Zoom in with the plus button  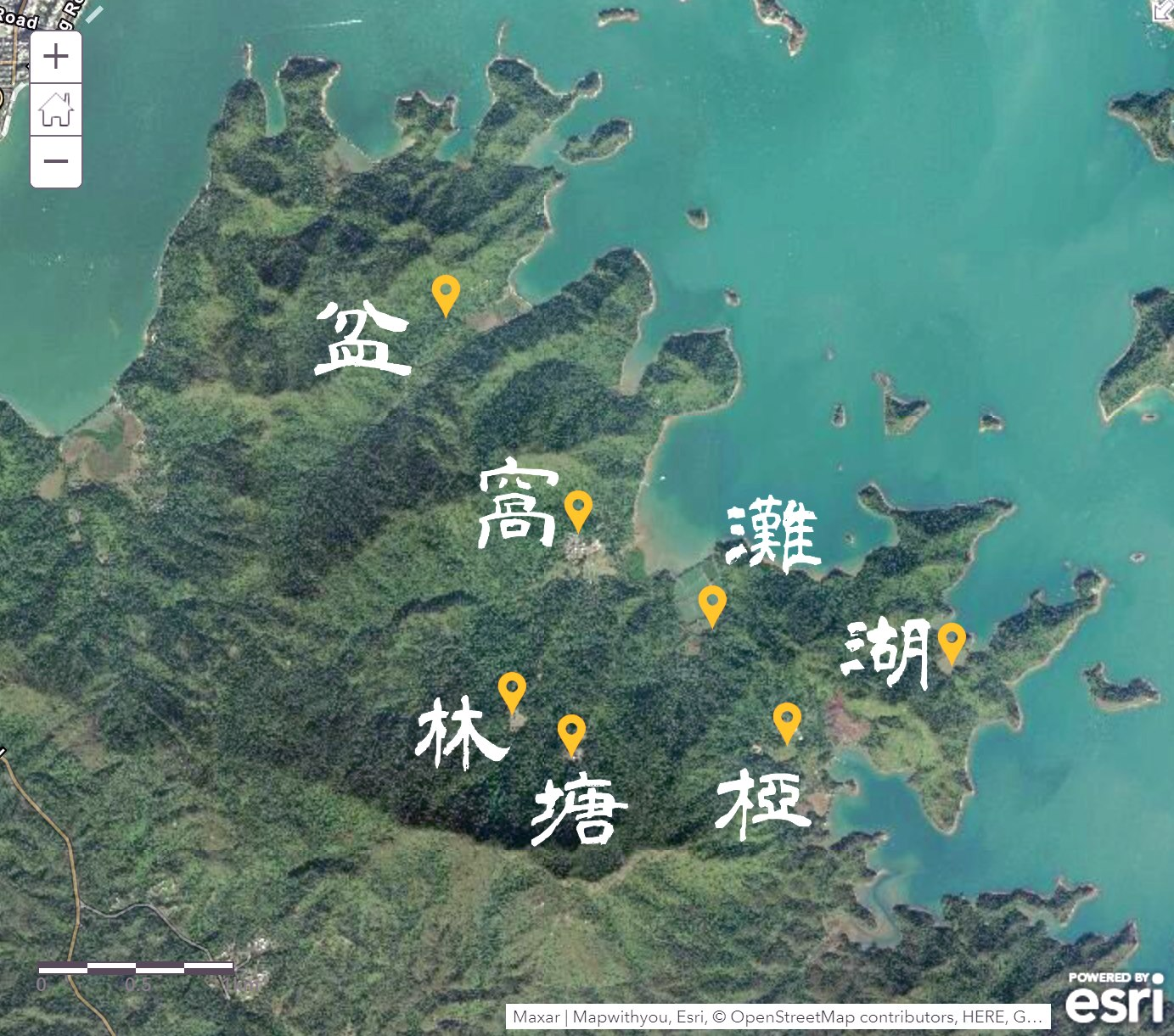pyautogui.click(x=56, y=57)
